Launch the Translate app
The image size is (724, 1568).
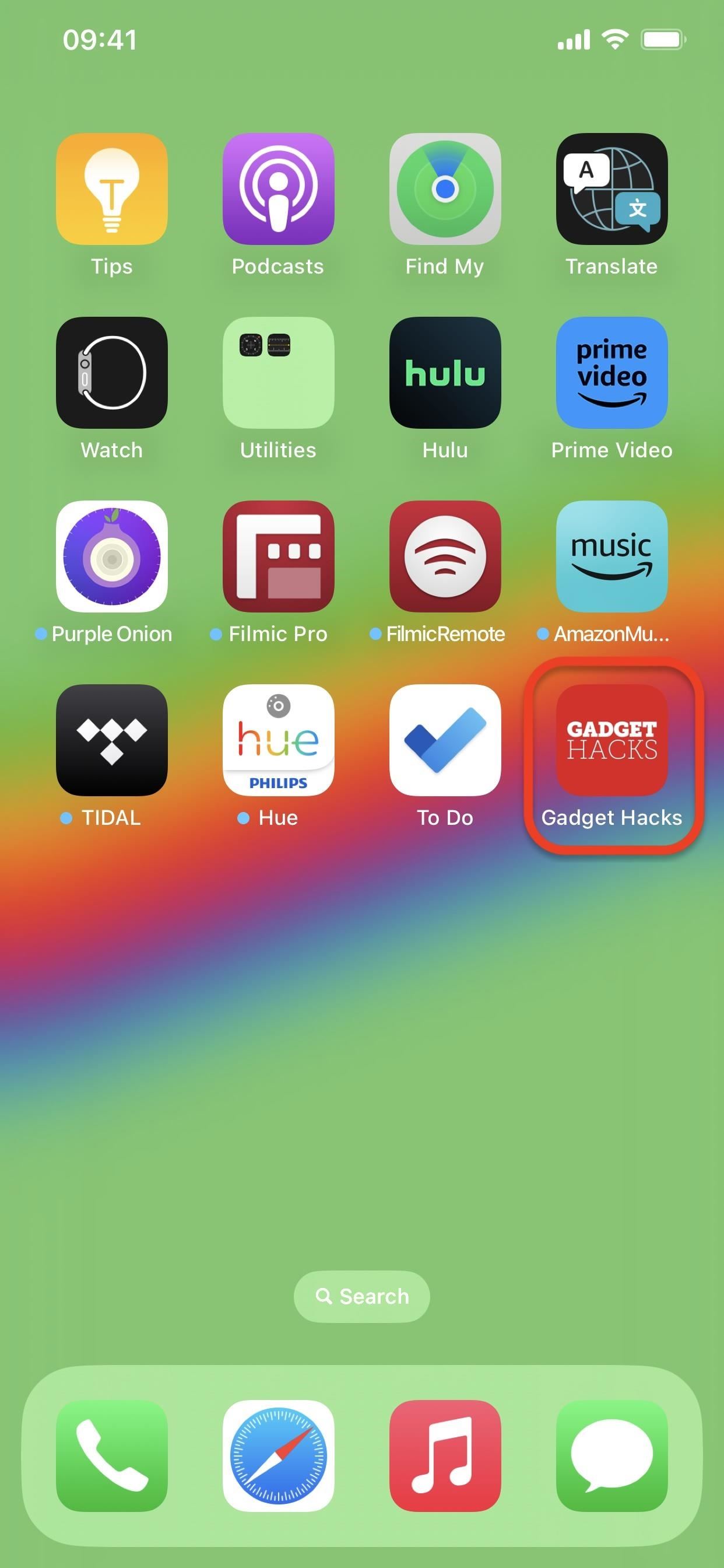[611, 188]
